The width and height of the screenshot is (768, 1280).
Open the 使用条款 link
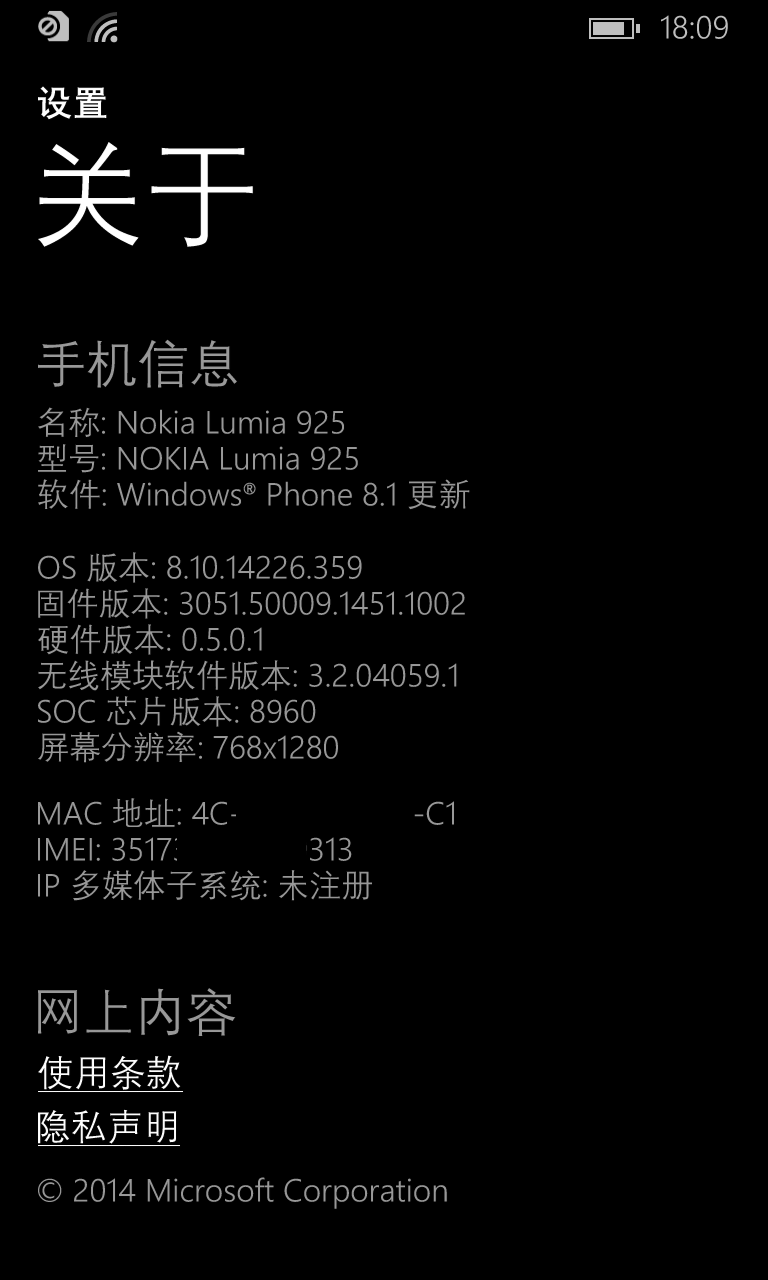110,1073
